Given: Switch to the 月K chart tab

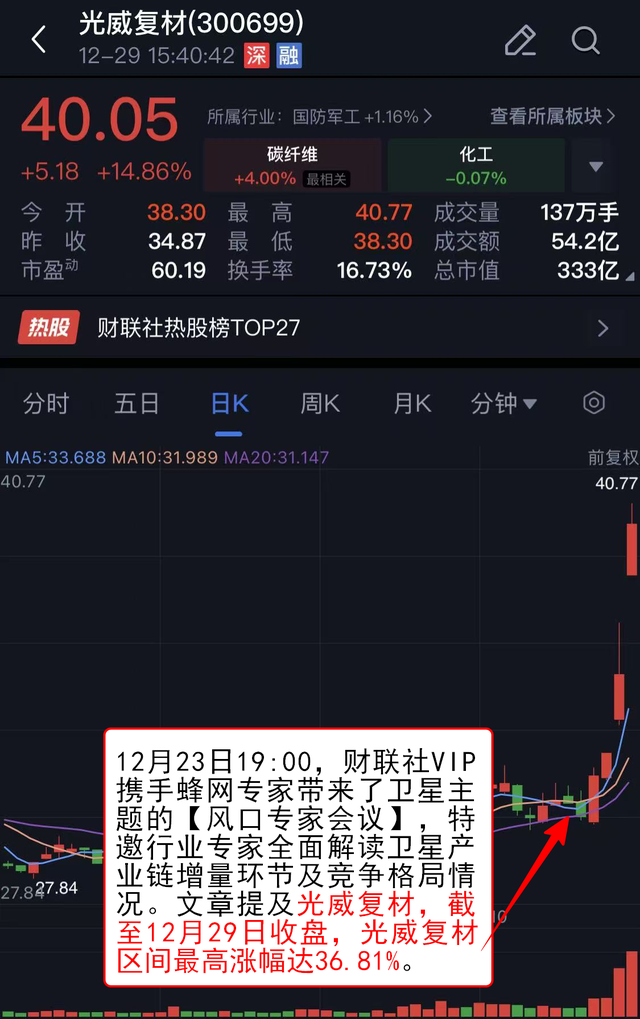Looking at the screenshot, I should point(411,404).
